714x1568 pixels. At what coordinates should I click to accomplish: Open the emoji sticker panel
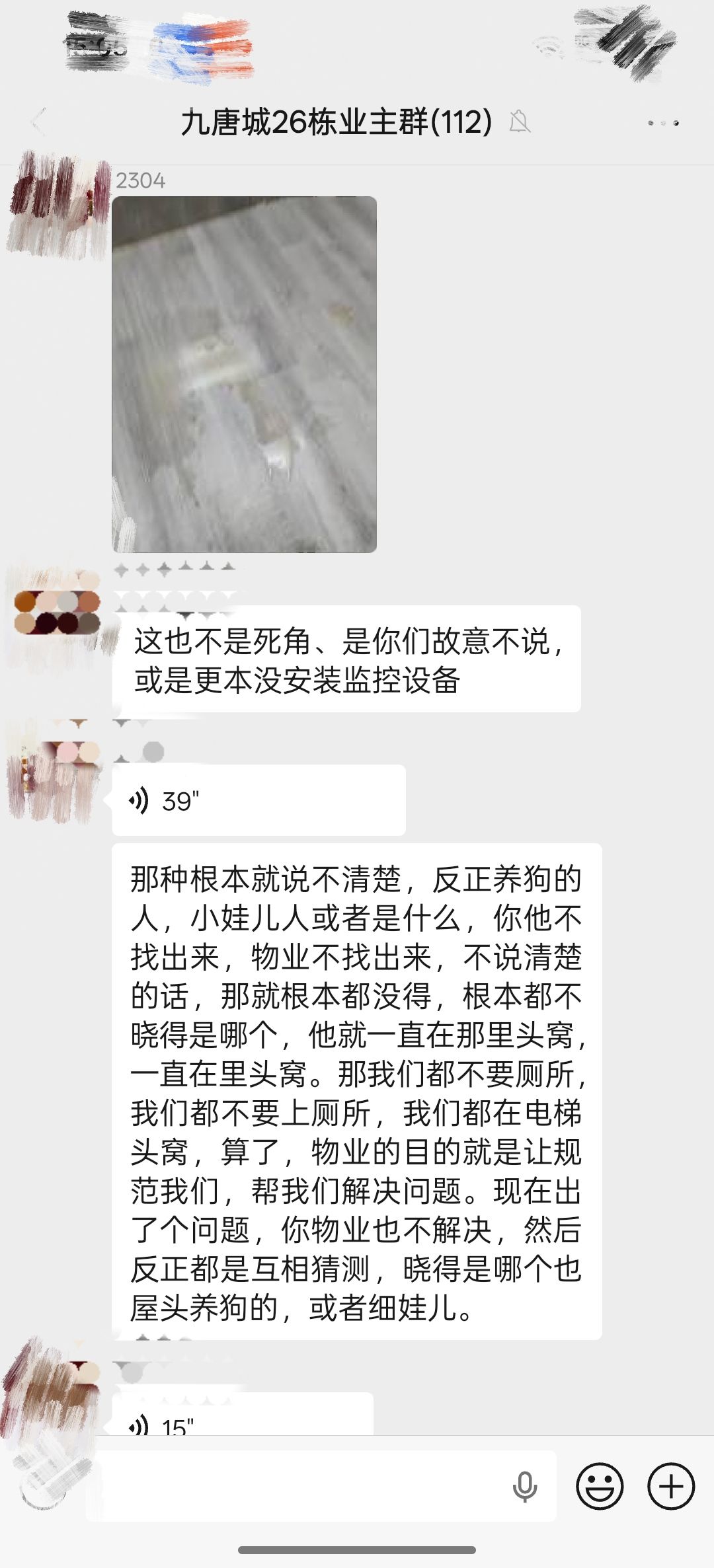pos(600,1486)
